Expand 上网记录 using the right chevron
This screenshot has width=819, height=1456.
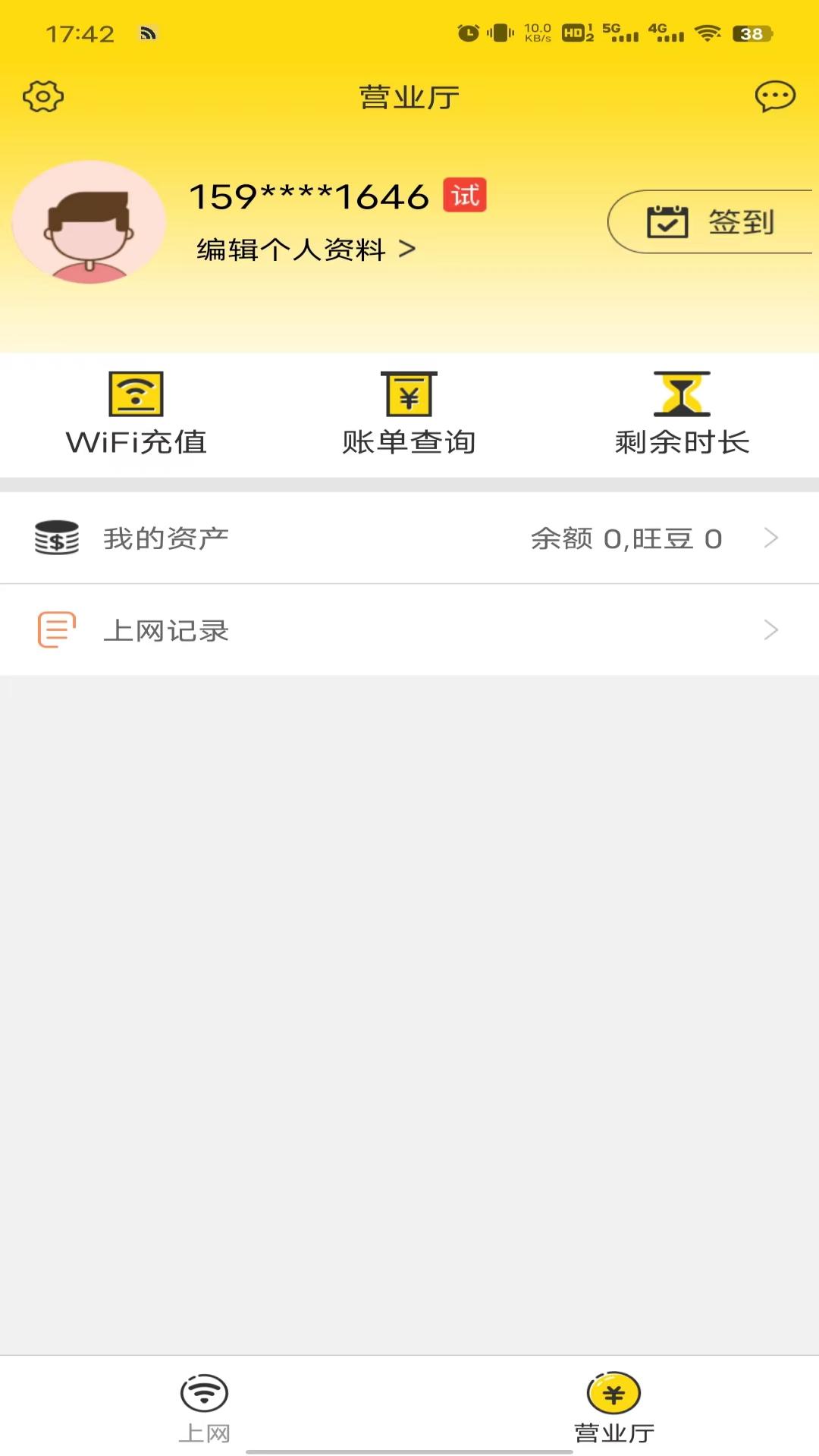[772, 629]
